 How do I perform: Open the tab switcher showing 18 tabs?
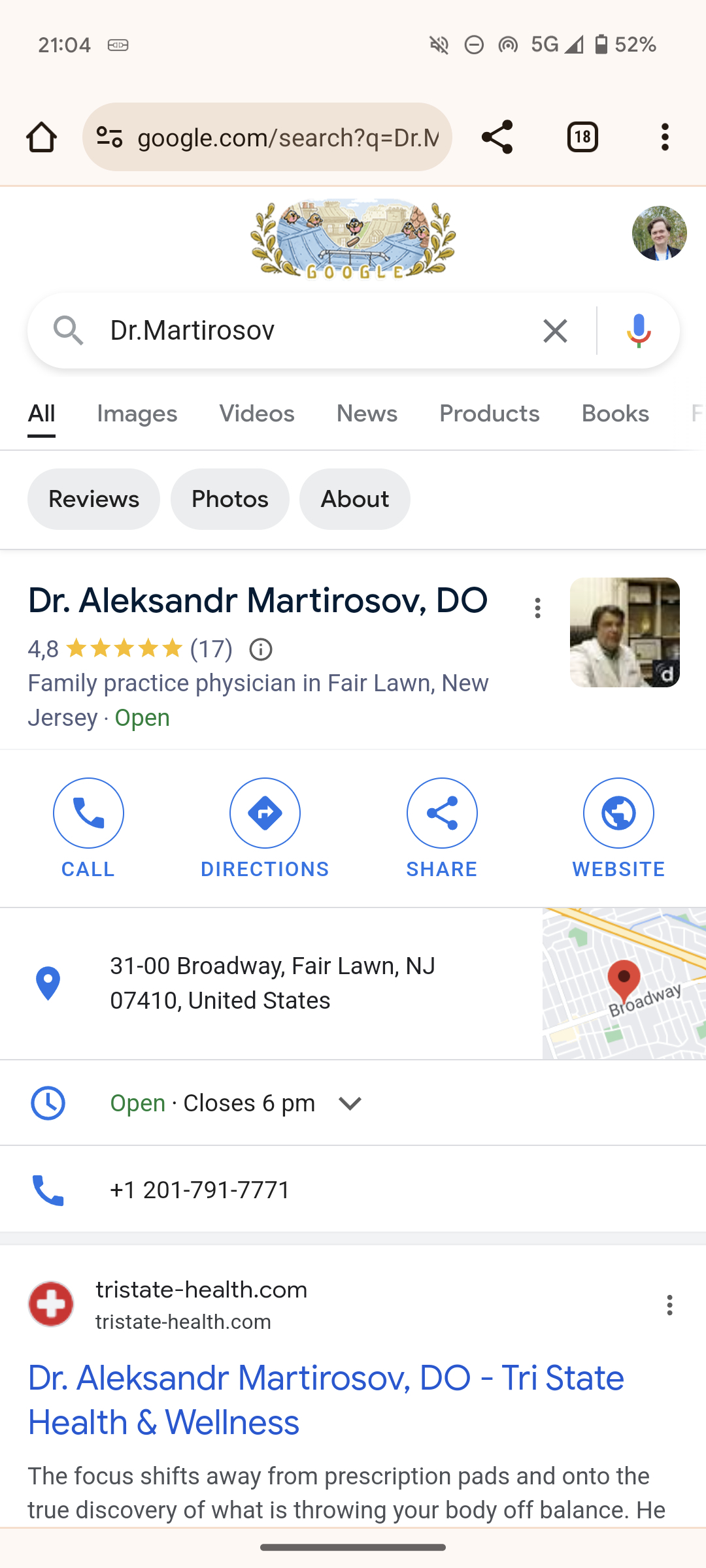(x=582, y=137)
